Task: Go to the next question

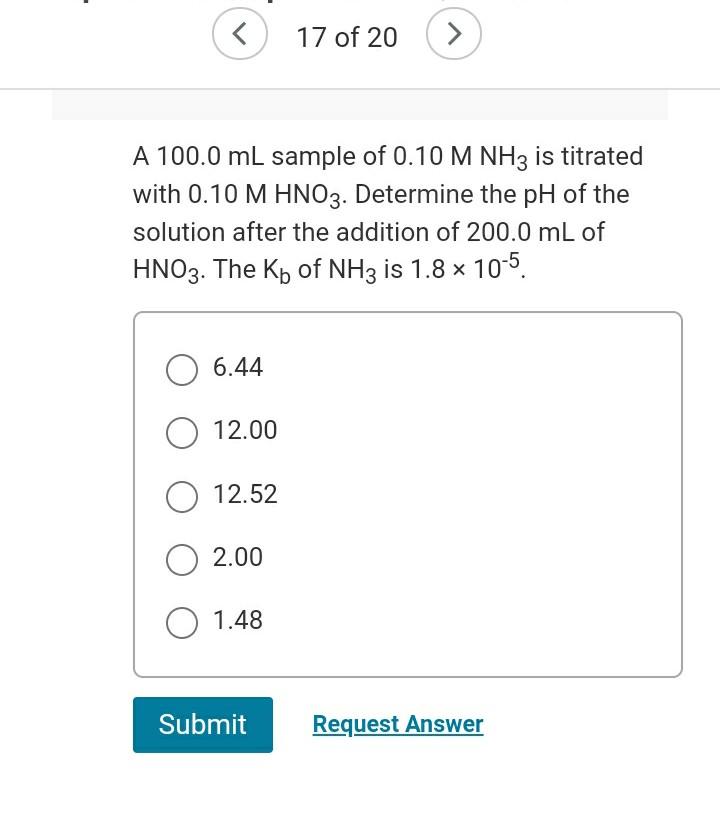Action: (x=454, y=35)
